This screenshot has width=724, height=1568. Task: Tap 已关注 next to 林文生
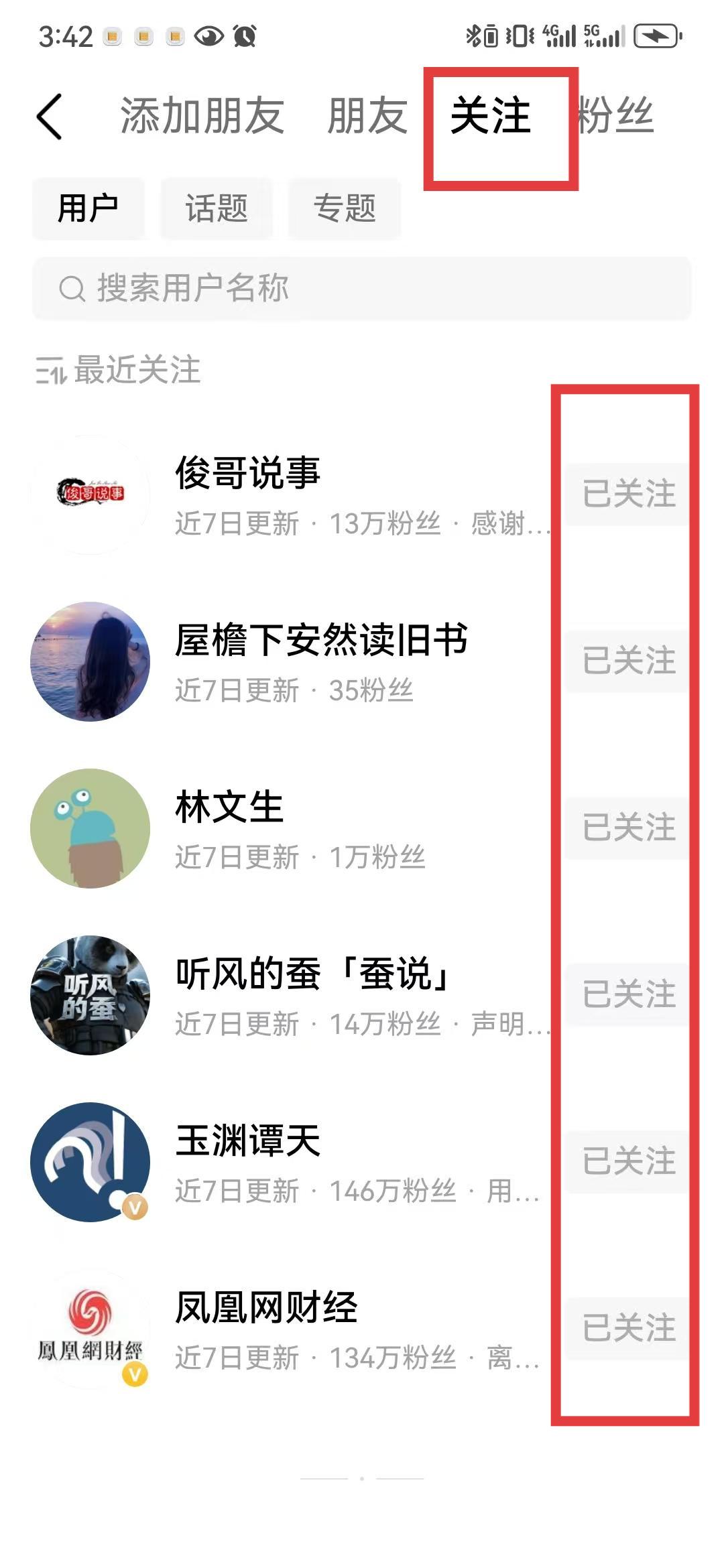pos(628,828)
